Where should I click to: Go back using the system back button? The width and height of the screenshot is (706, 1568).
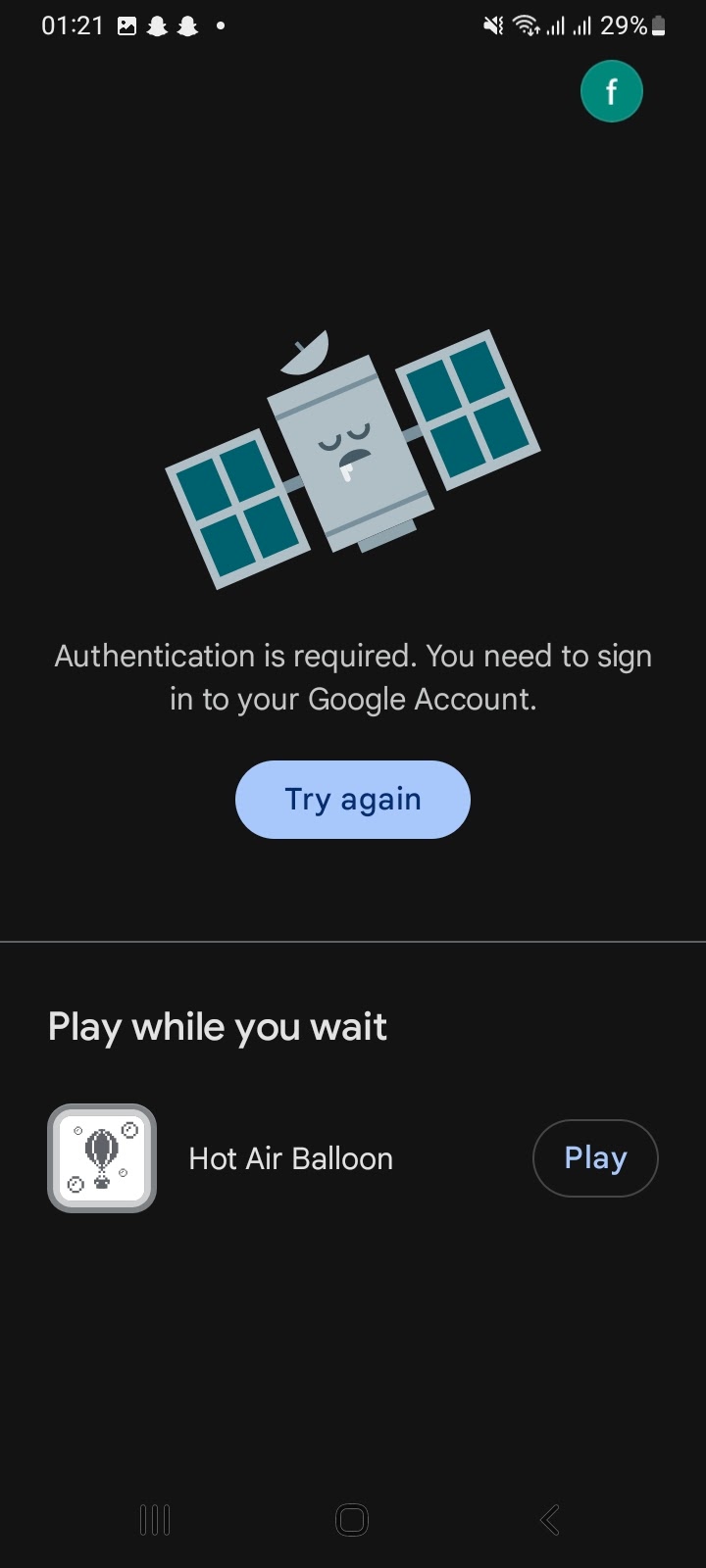550,1520
